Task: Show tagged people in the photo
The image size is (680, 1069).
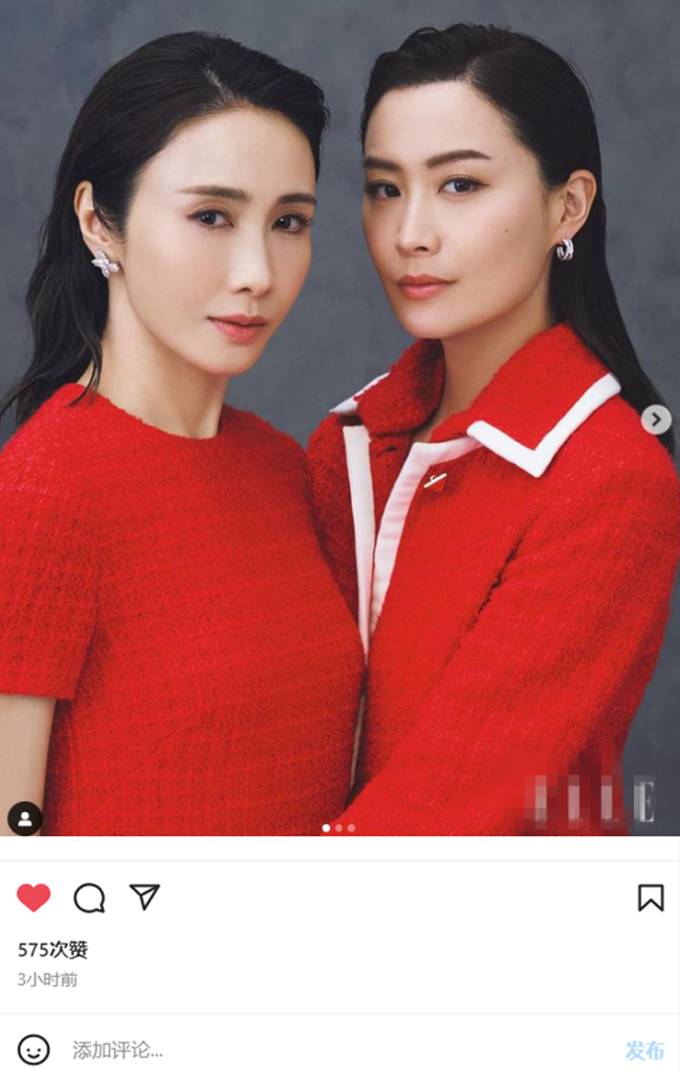Action: 25,818
